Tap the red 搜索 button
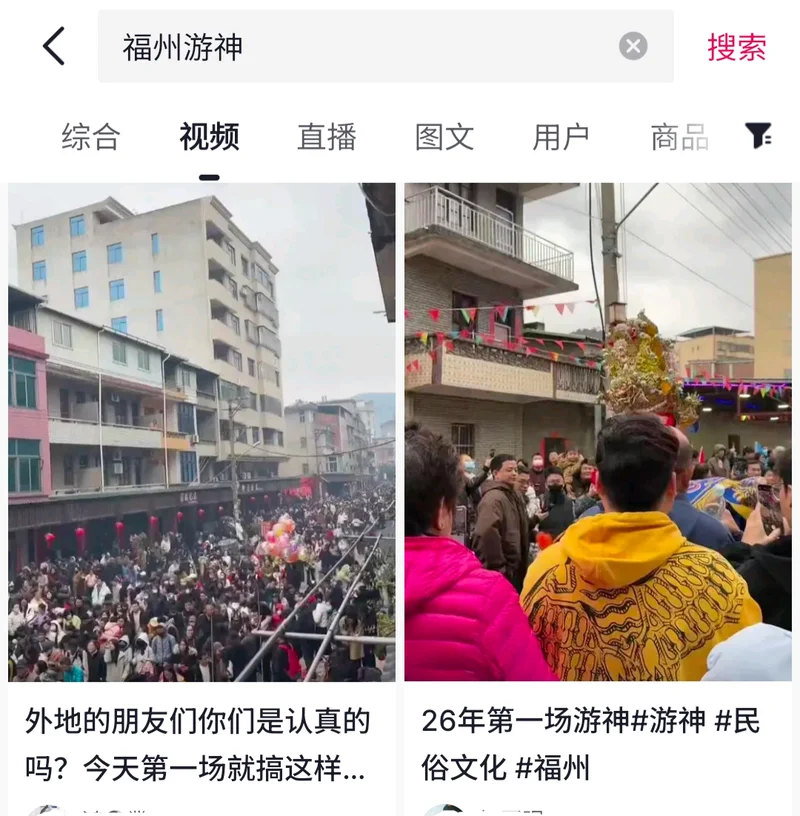Viewport: 800px width, 816px height. pos(737,47)
